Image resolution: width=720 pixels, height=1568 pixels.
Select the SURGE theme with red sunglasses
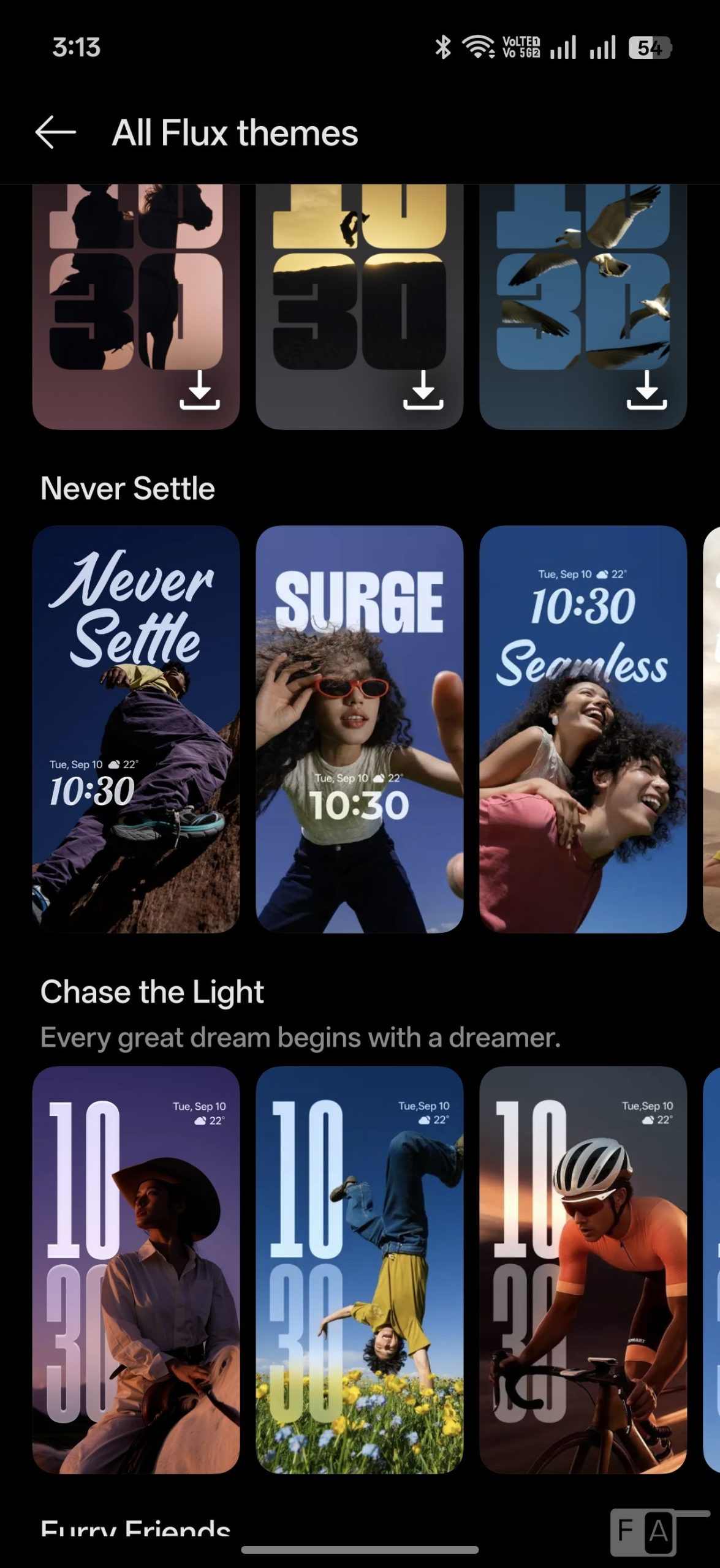pyautogui.click(x=359, y=729)
